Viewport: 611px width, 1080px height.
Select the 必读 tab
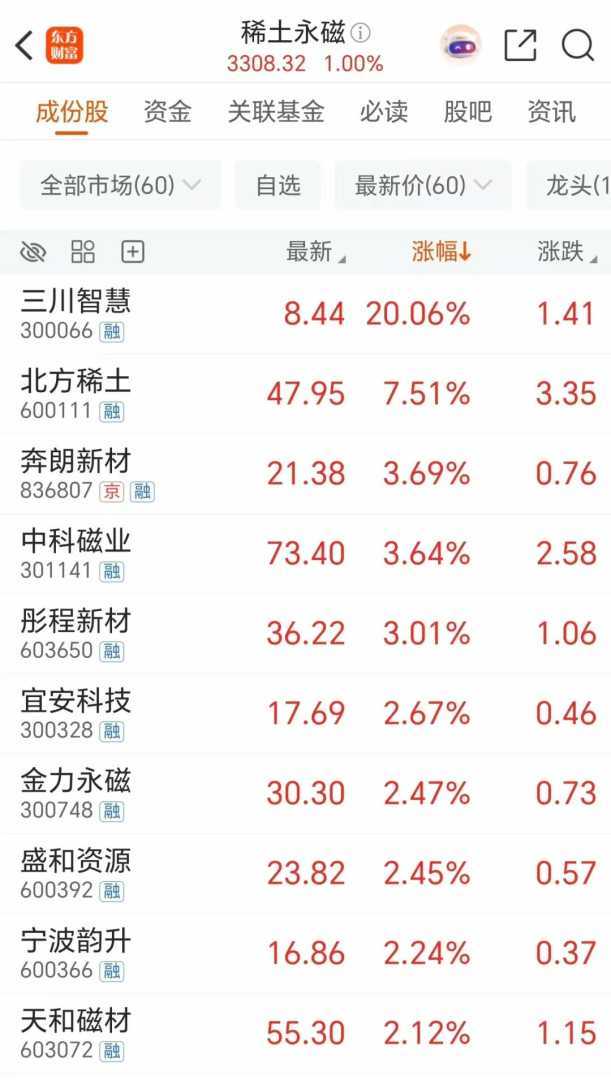[x=384, y=111]
